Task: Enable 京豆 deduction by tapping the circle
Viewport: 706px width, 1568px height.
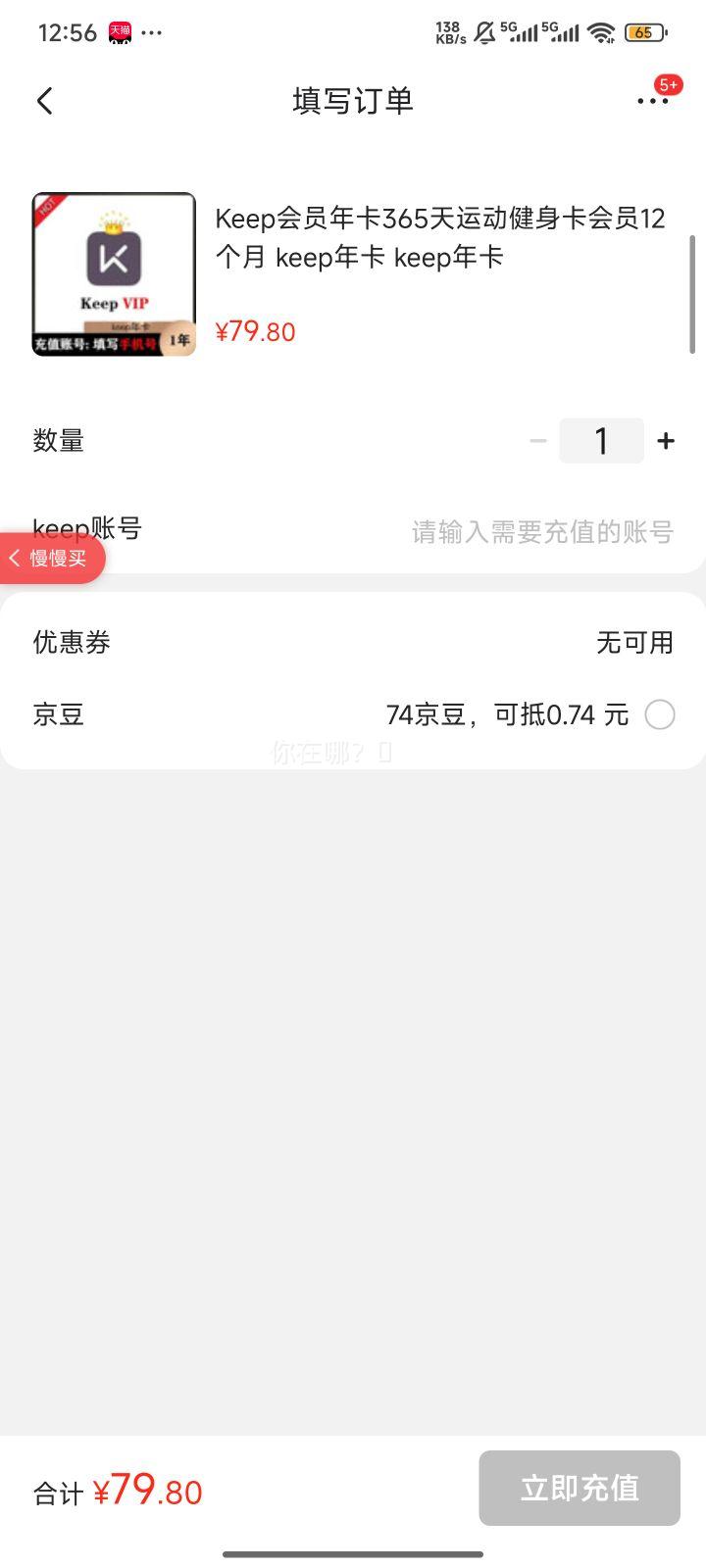Action: tap(661, 715)
